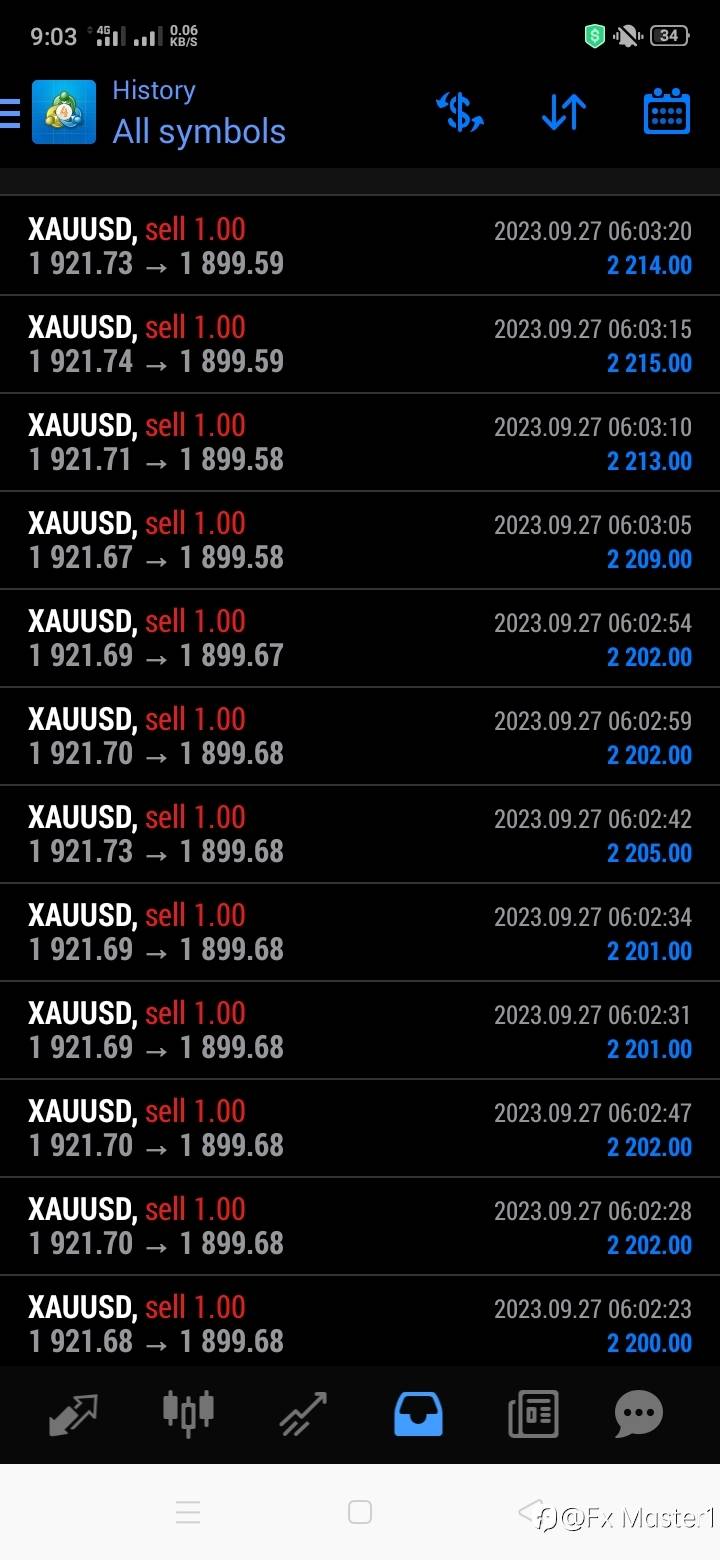The image size is (720, 1560).
Task: Open the system recent apps view
Action: (188, 1512)
